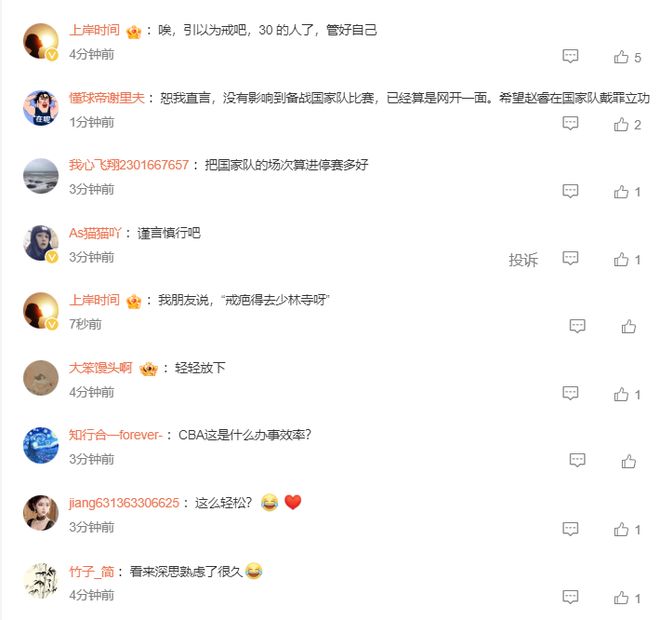
Task: Reply to 上岸时间's comment about 引以为戒
Action: (570, 57)
